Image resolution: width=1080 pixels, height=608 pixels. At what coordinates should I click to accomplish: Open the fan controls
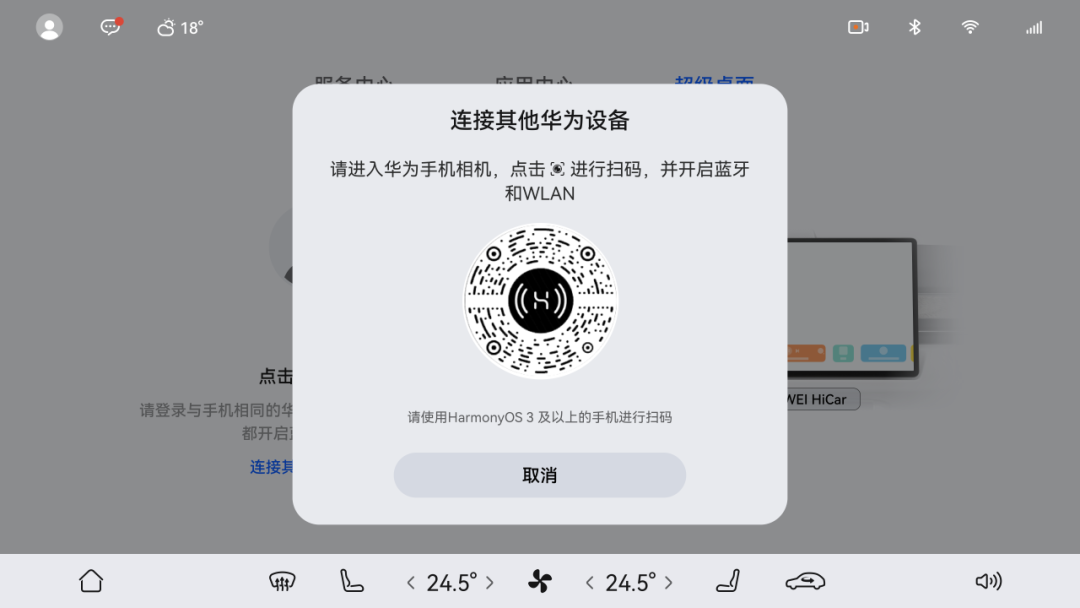(539, 582)
